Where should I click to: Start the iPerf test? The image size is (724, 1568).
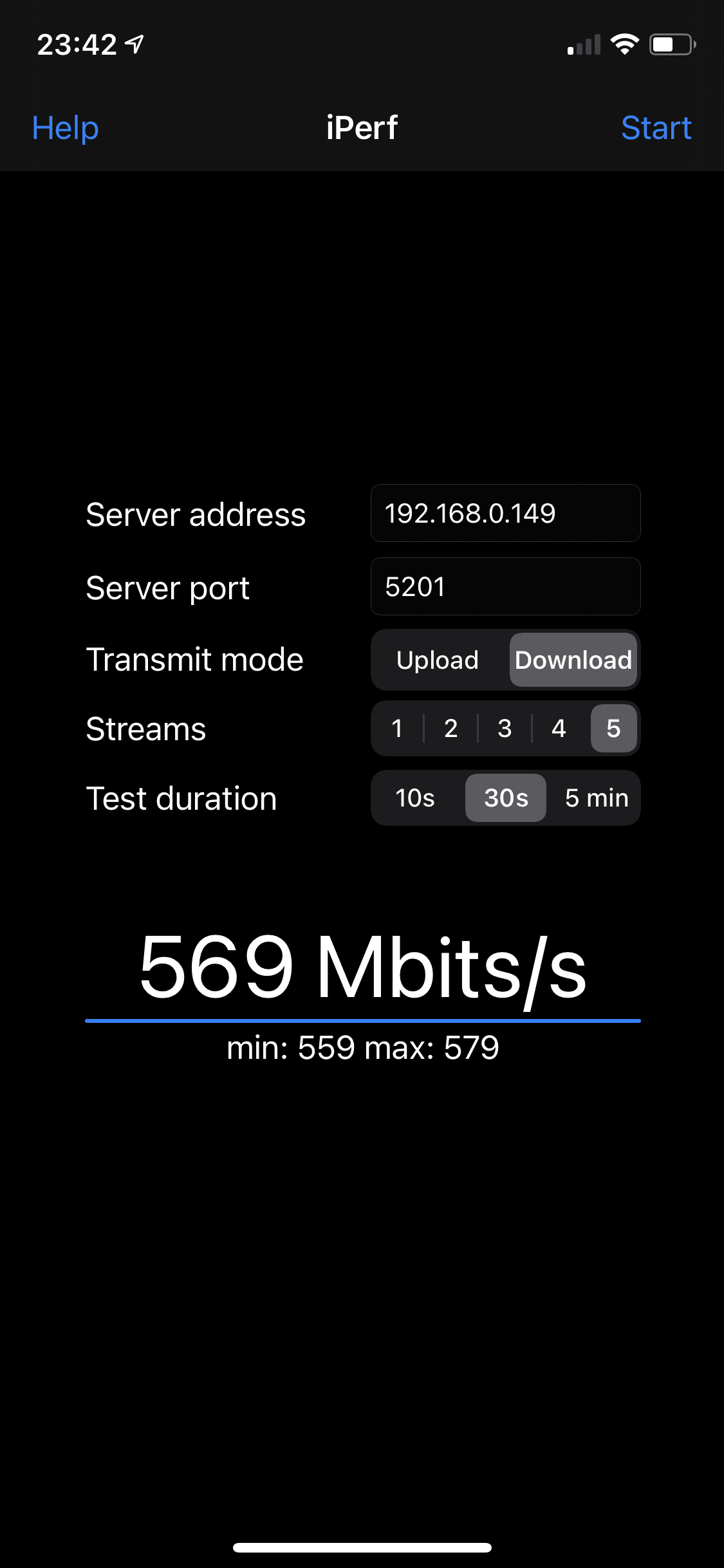656,128
